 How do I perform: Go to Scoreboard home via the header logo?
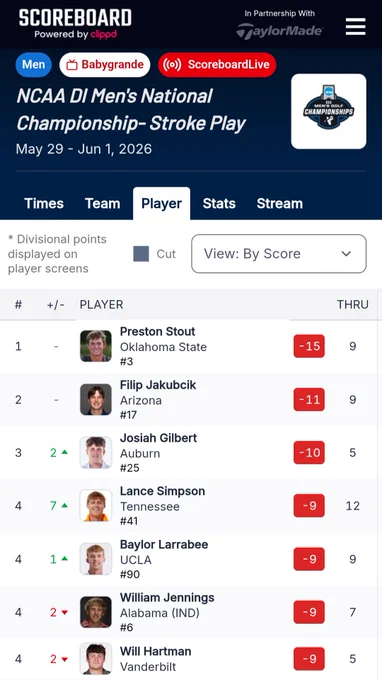tap(75, 24)
